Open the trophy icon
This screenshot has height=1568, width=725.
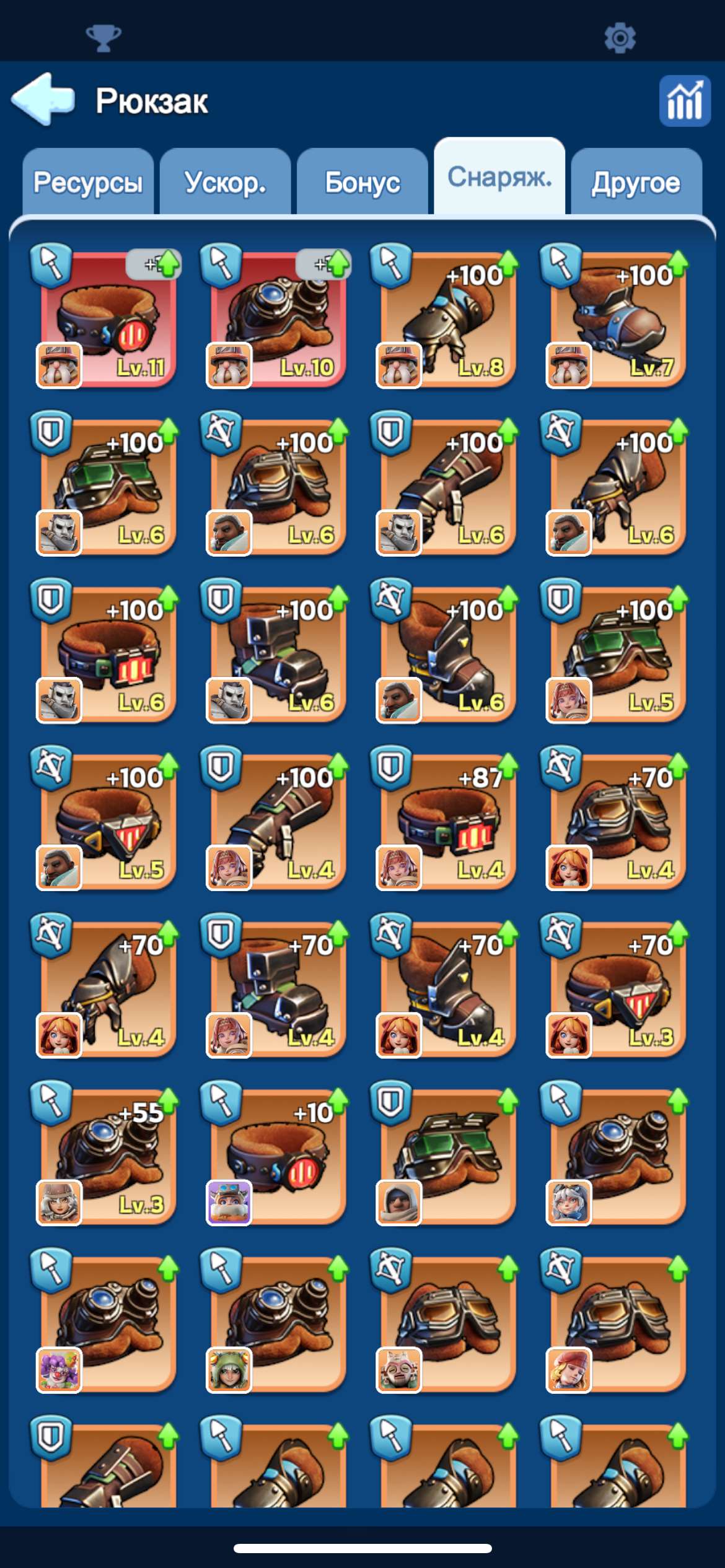[103, 38]
